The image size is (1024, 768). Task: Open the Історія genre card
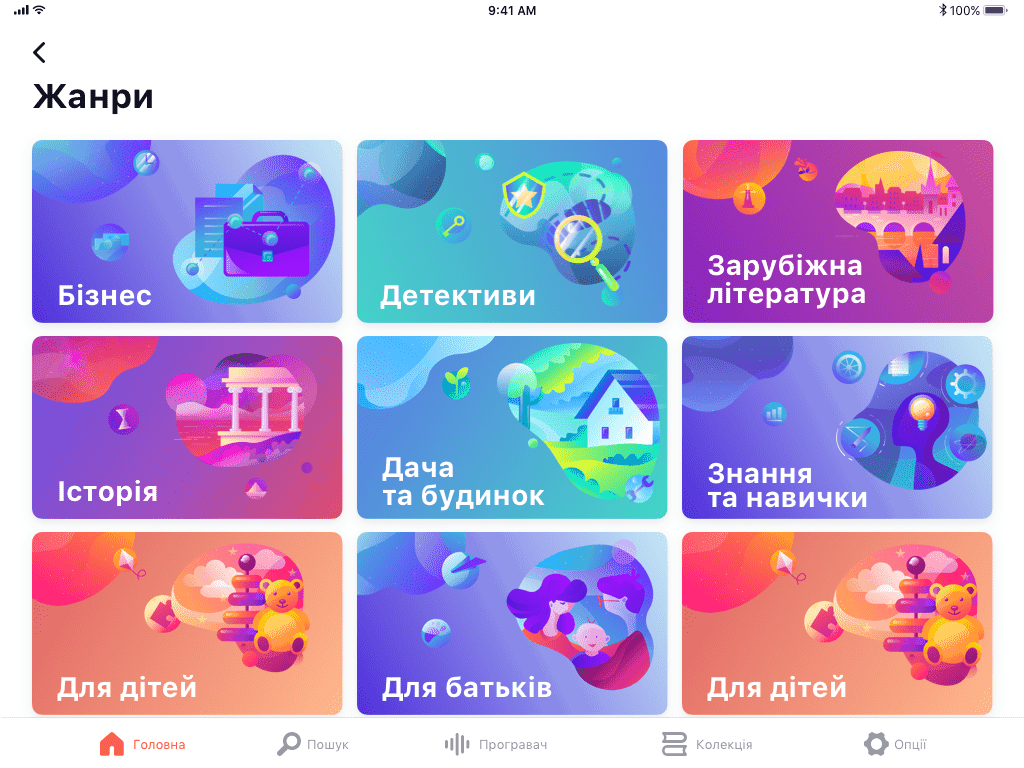click(187, 427)
